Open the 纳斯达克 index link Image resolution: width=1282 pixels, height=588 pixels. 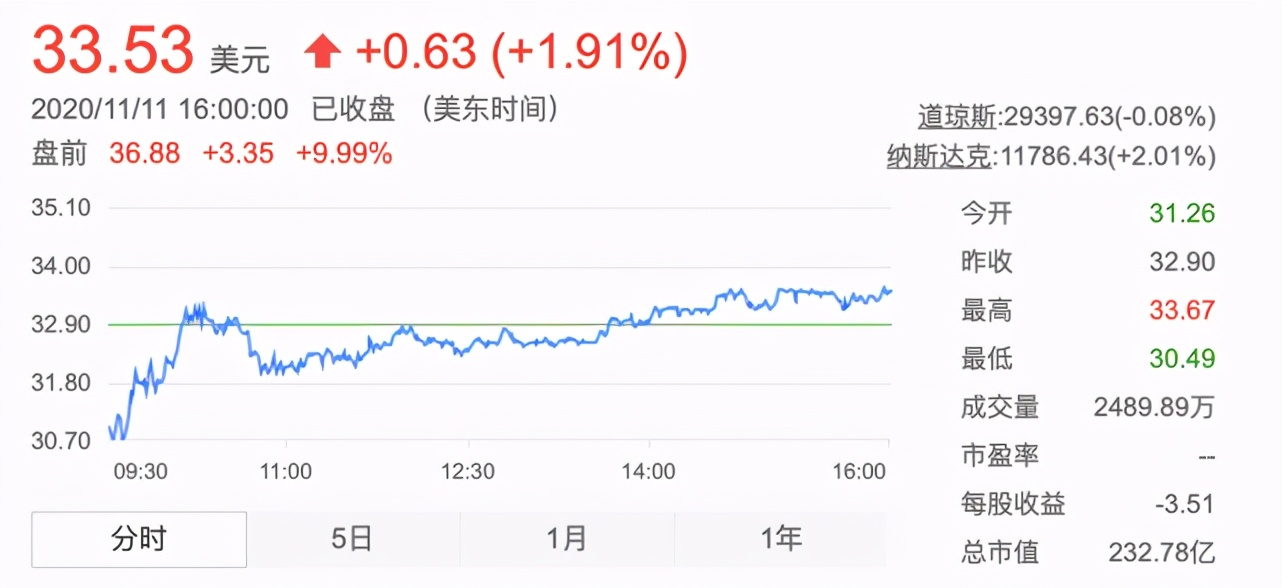coord(941,156)
